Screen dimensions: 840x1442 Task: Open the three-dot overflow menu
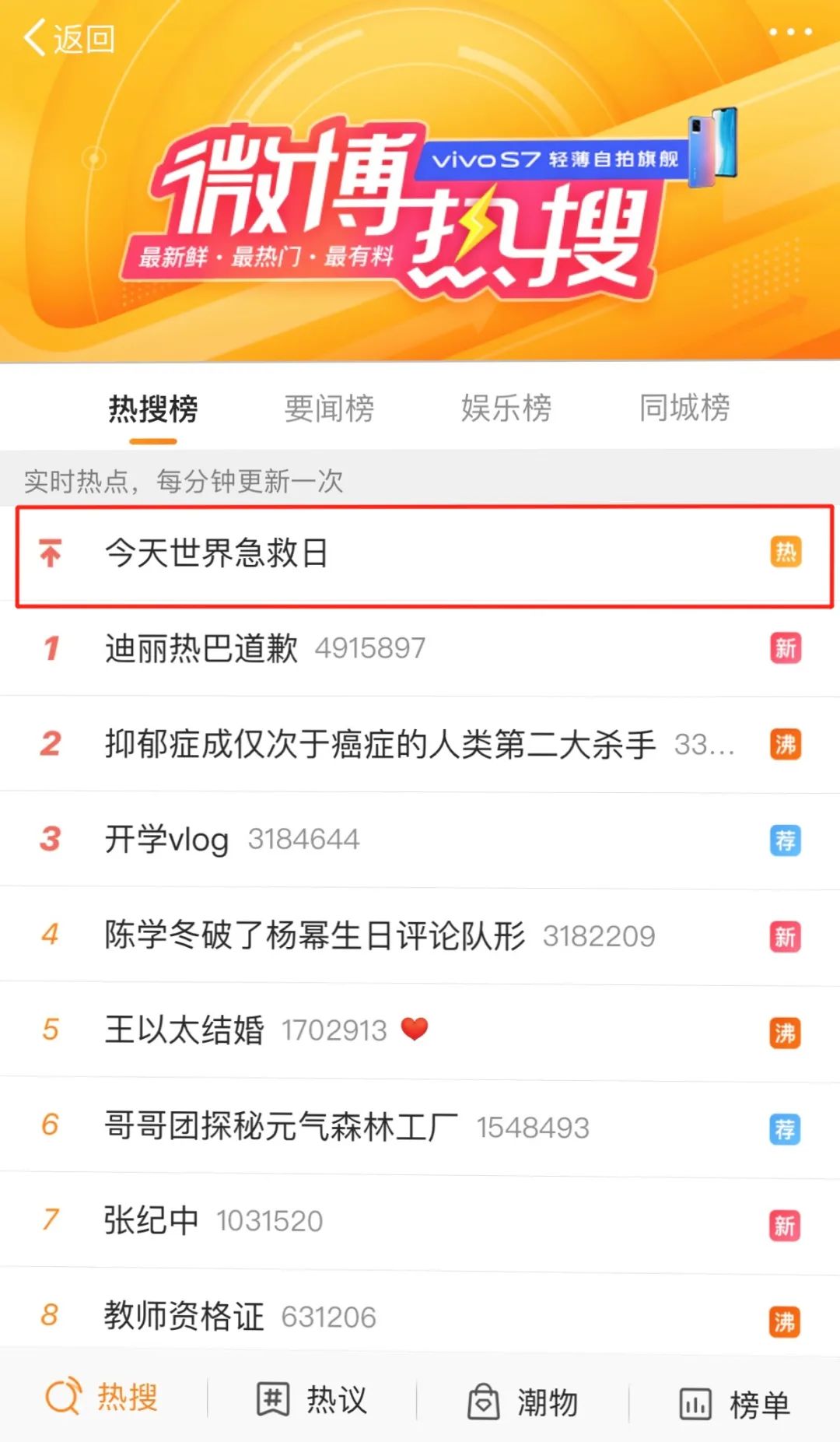[790, 32]
